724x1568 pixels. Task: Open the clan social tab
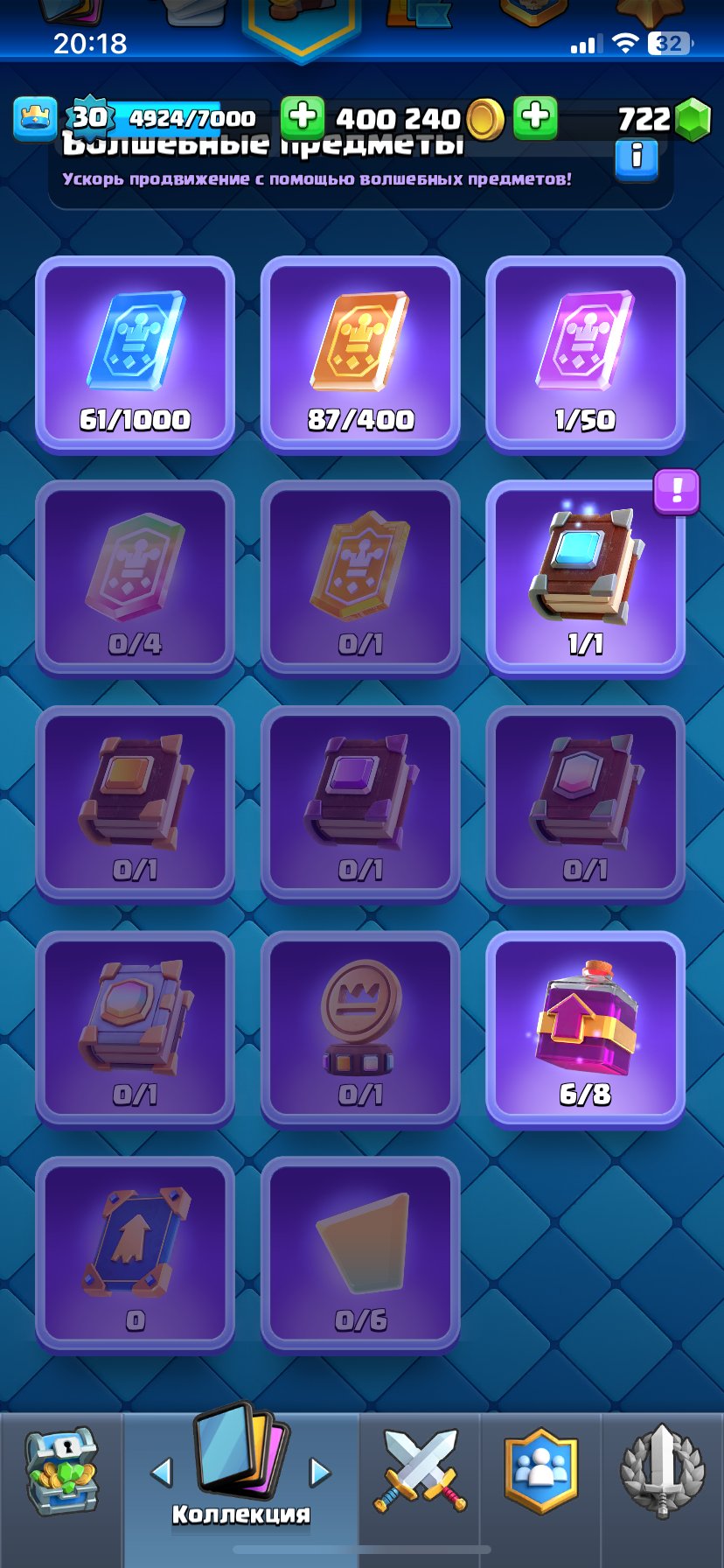click(x=541, y=1472)
